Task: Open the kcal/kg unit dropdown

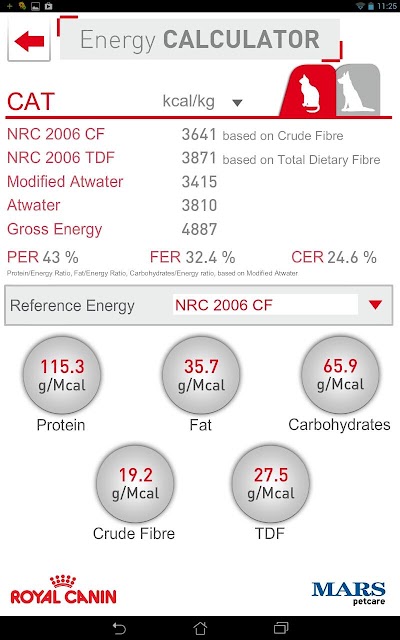Action: click(203, 101)
